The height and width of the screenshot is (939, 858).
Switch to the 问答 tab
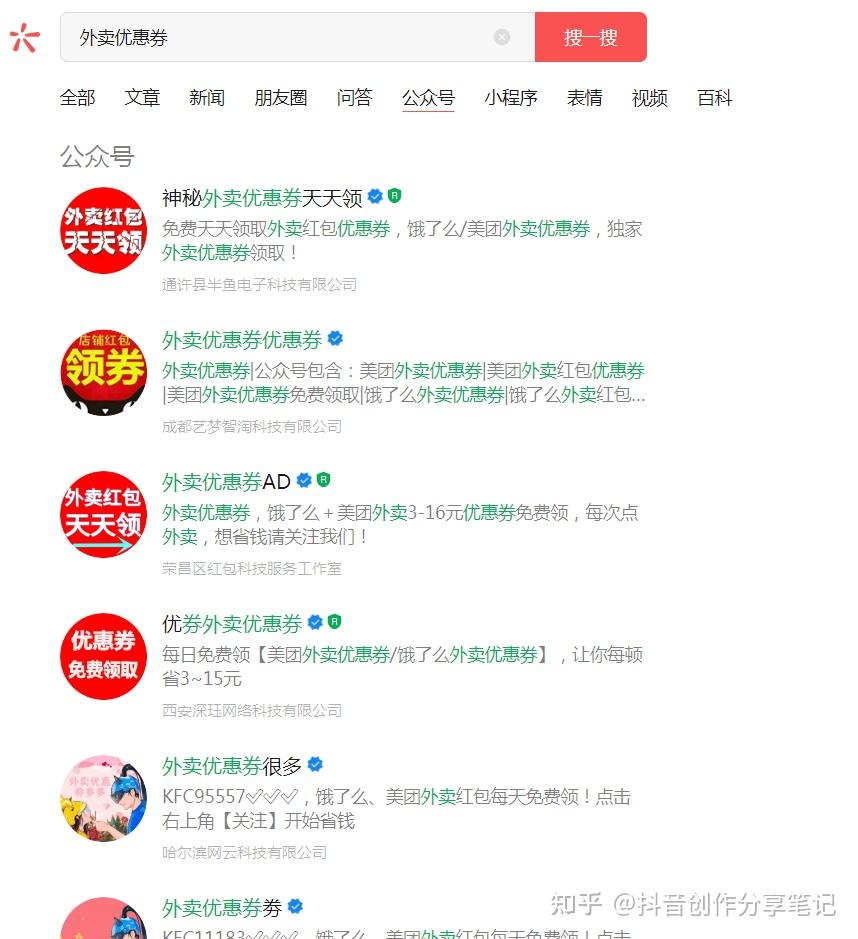(x=354, y=98)
